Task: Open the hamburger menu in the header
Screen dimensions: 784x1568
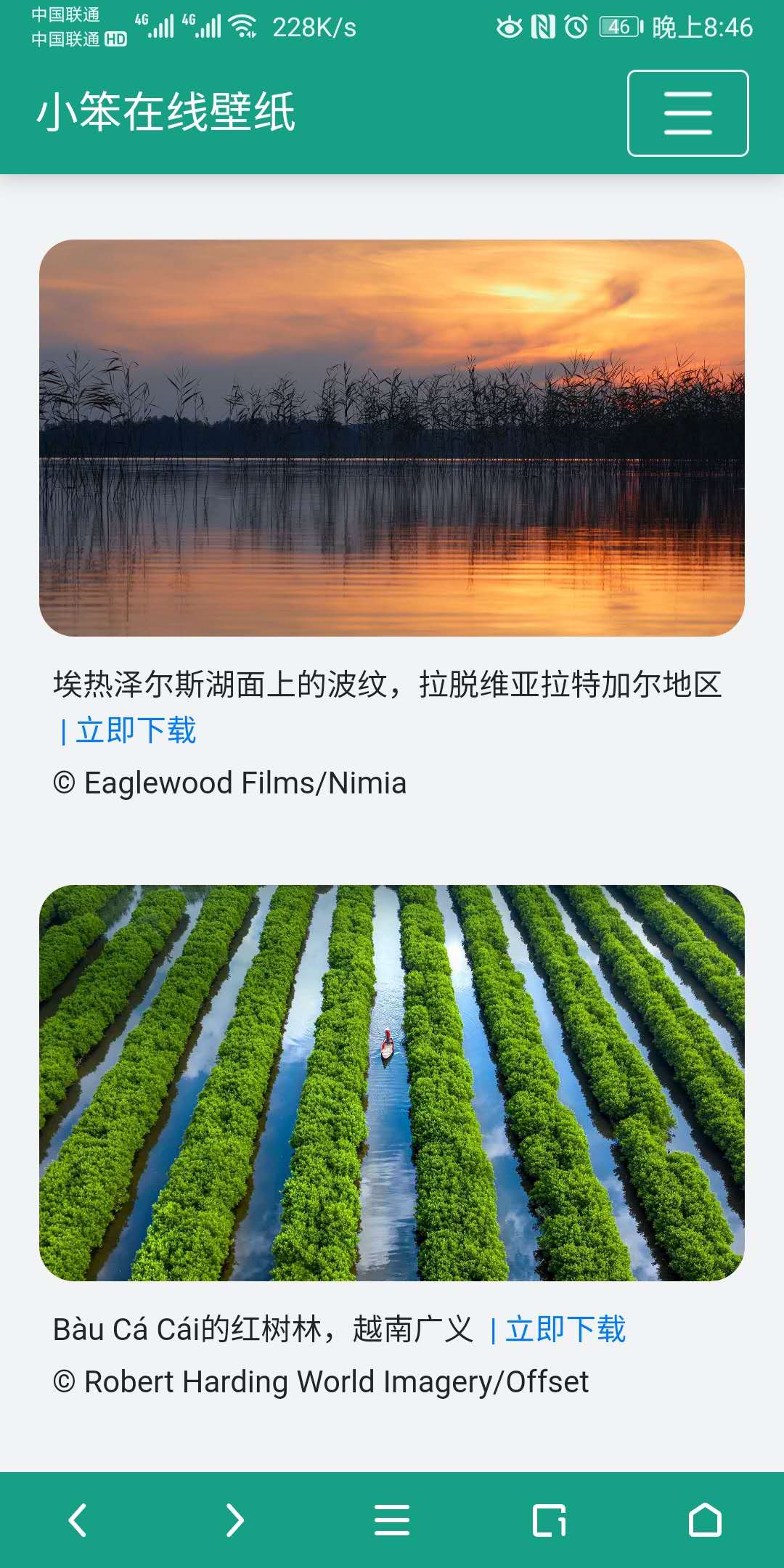Action: [x=687, y=113]
